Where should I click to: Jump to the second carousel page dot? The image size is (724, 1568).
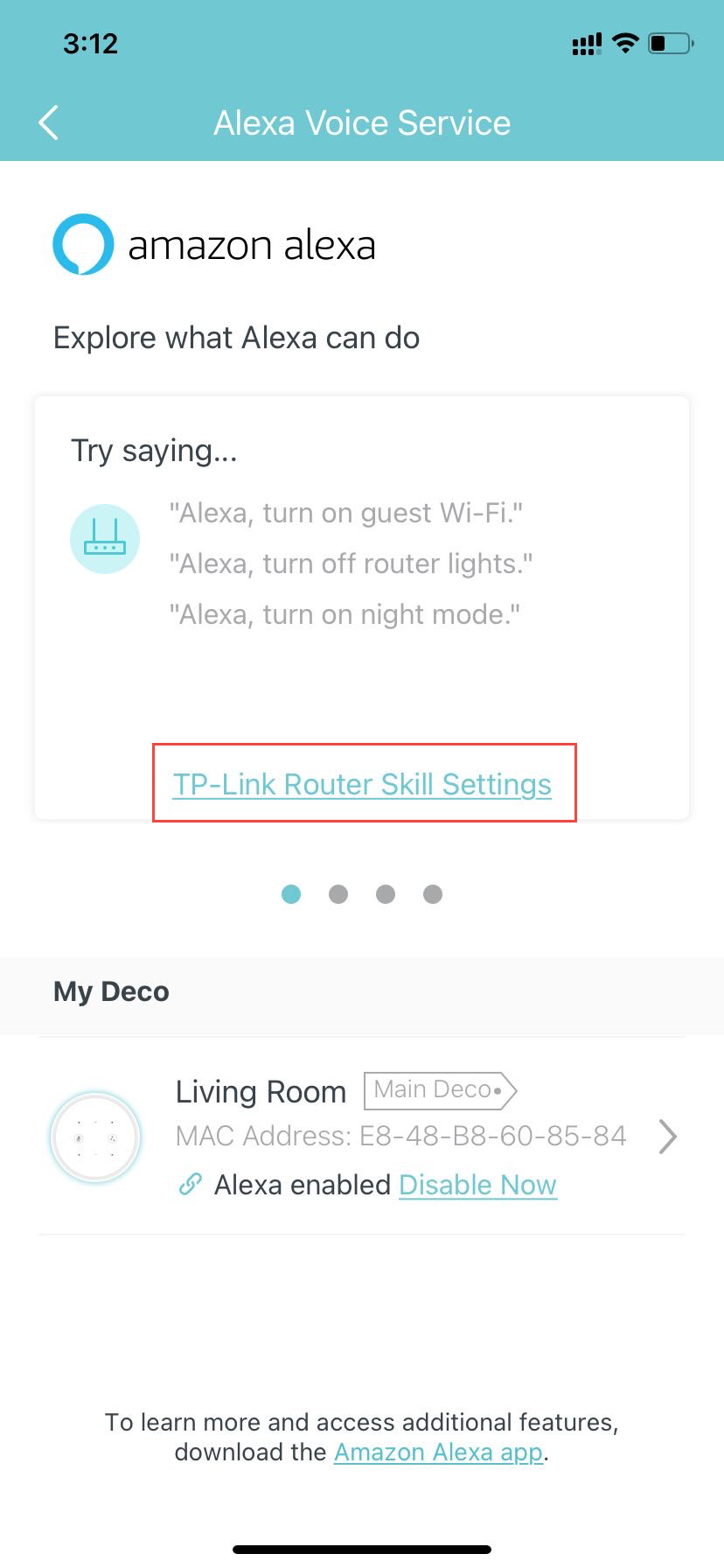point(338,894)
